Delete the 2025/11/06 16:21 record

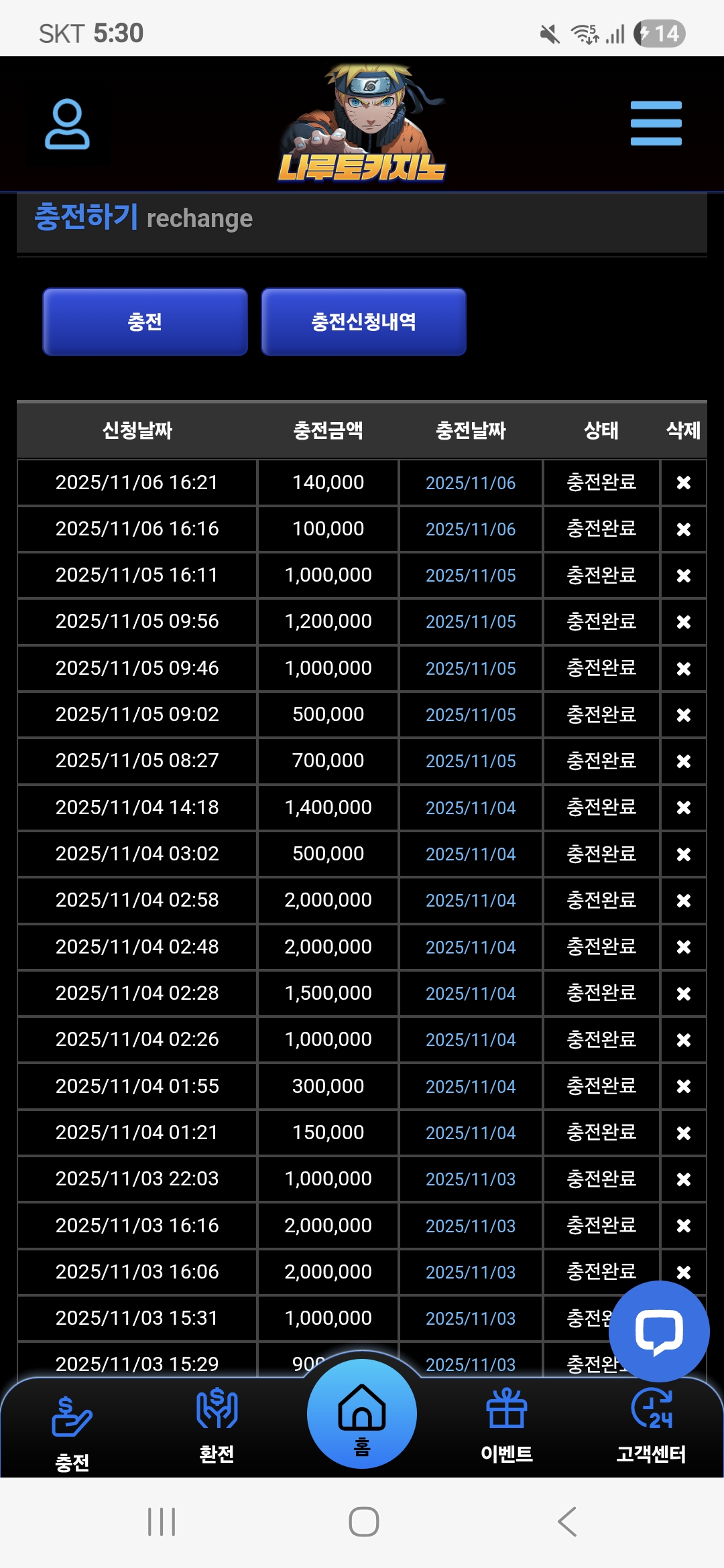683,482
